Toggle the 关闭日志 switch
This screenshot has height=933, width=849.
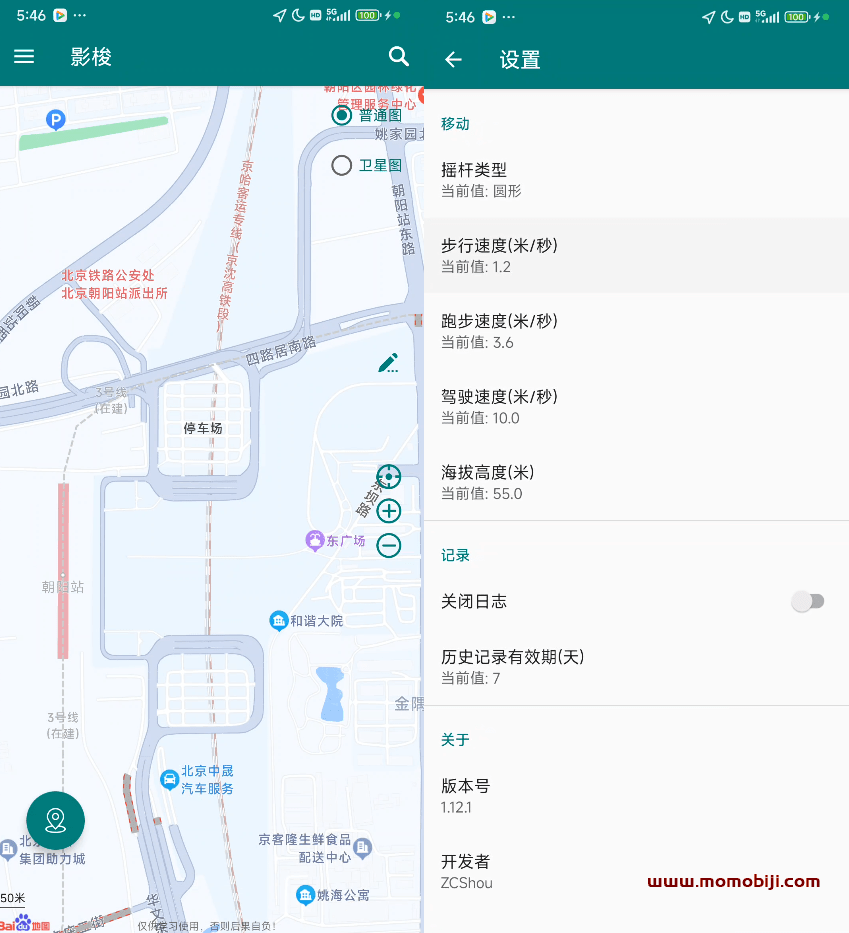(807, 601)
